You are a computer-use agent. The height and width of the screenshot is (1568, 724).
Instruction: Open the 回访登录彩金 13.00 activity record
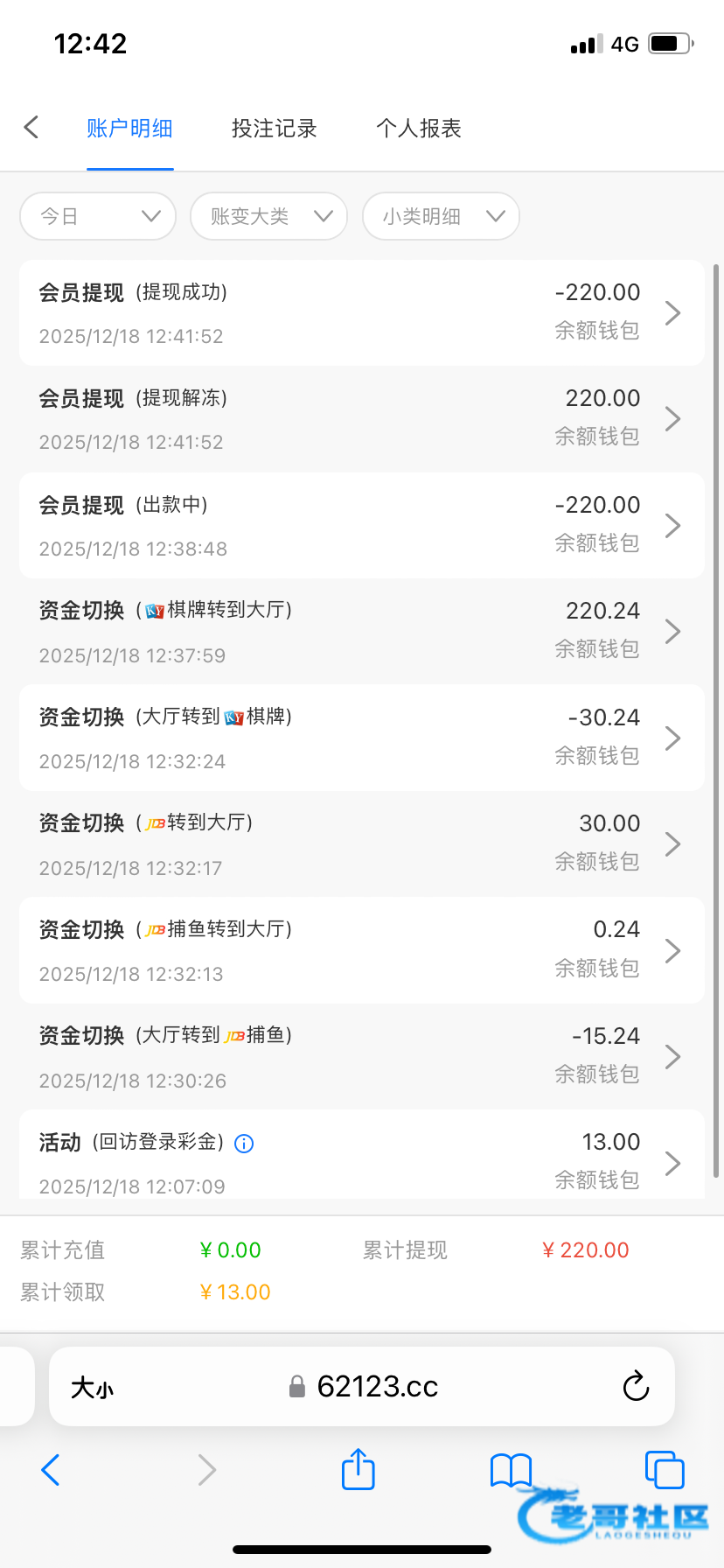[362, 1164]
